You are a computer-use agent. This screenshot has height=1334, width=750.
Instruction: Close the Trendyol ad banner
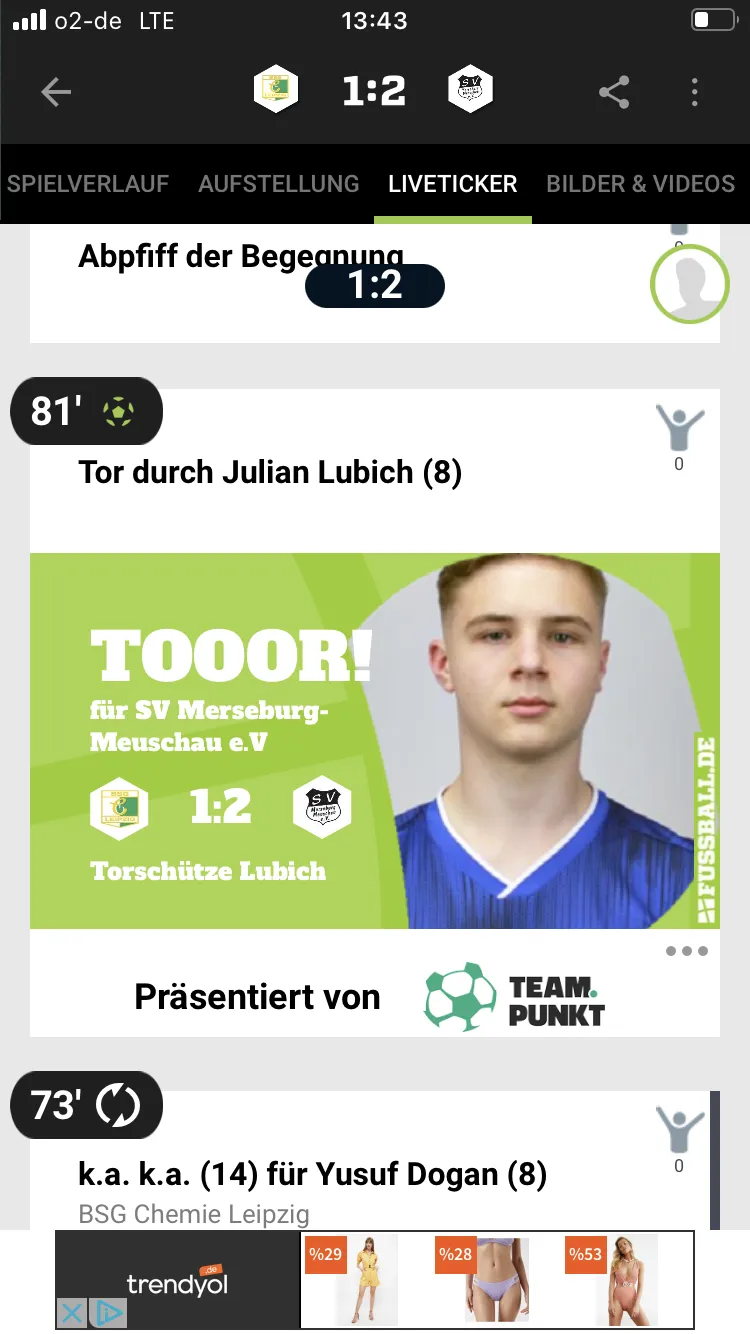71,1312
